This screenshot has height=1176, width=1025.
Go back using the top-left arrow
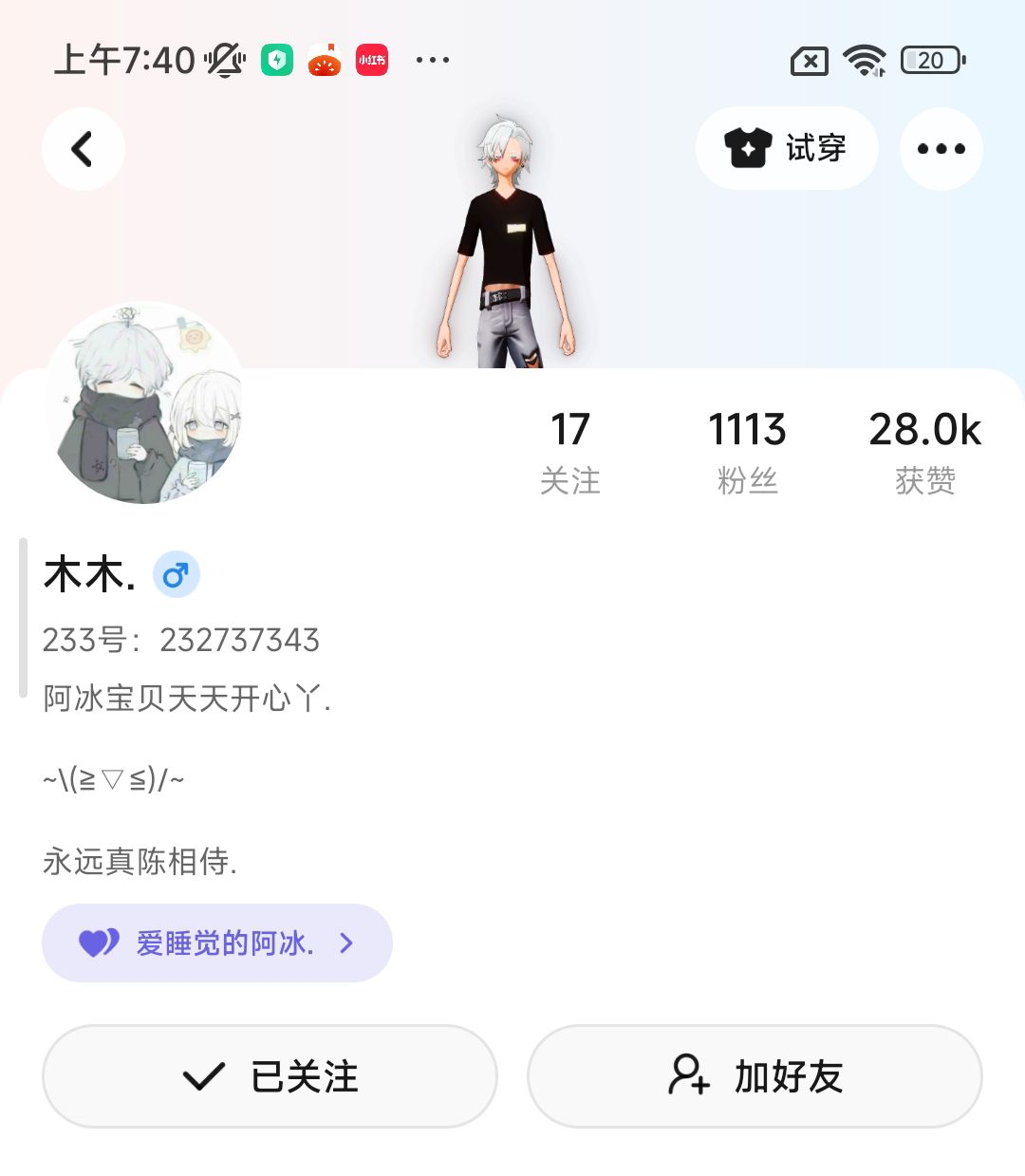point(84,149)
